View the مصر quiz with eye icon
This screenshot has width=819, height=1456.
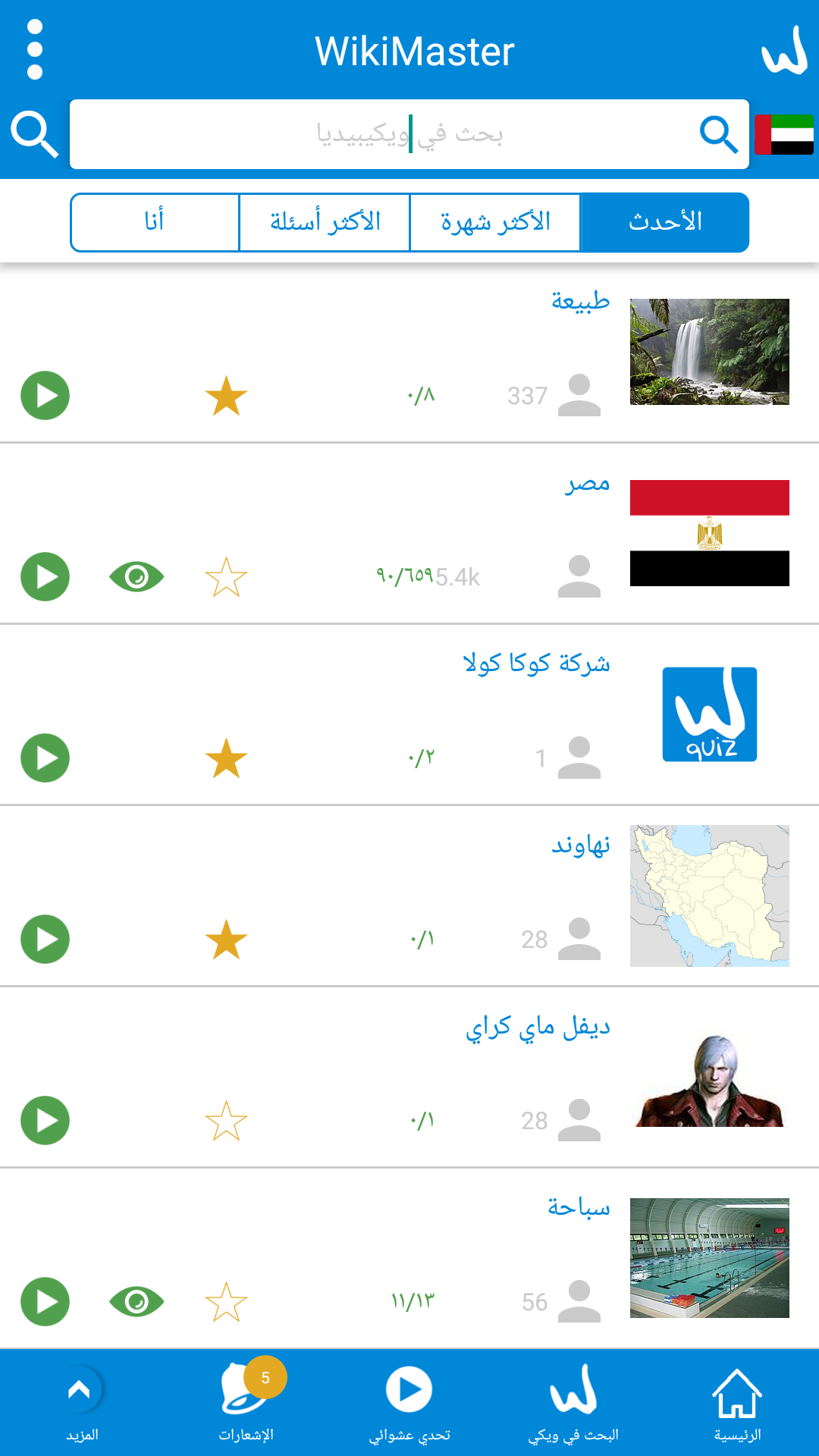tap(136, 577)
